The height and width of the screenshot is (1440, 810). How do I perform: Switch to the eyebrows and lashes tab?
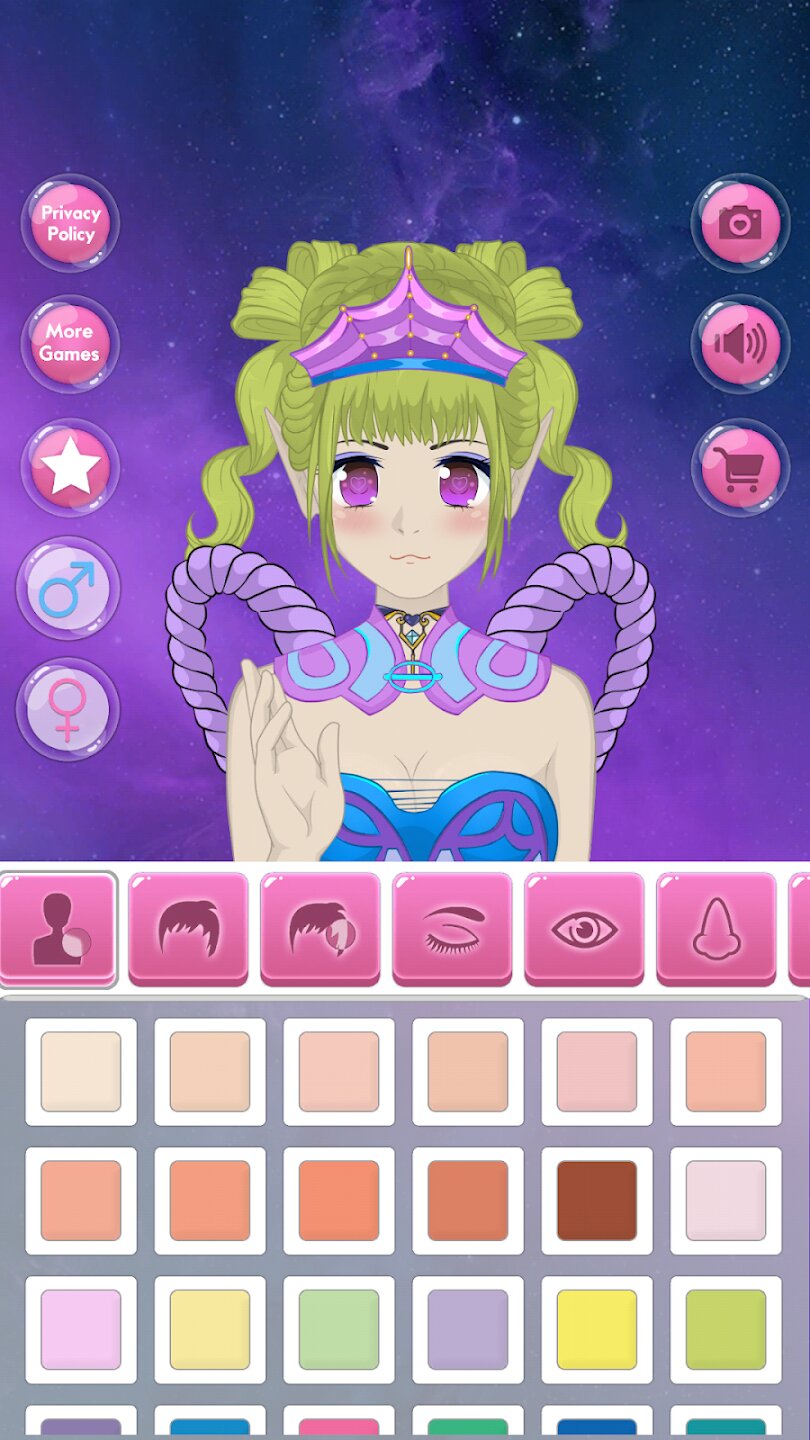pos(452,929)
